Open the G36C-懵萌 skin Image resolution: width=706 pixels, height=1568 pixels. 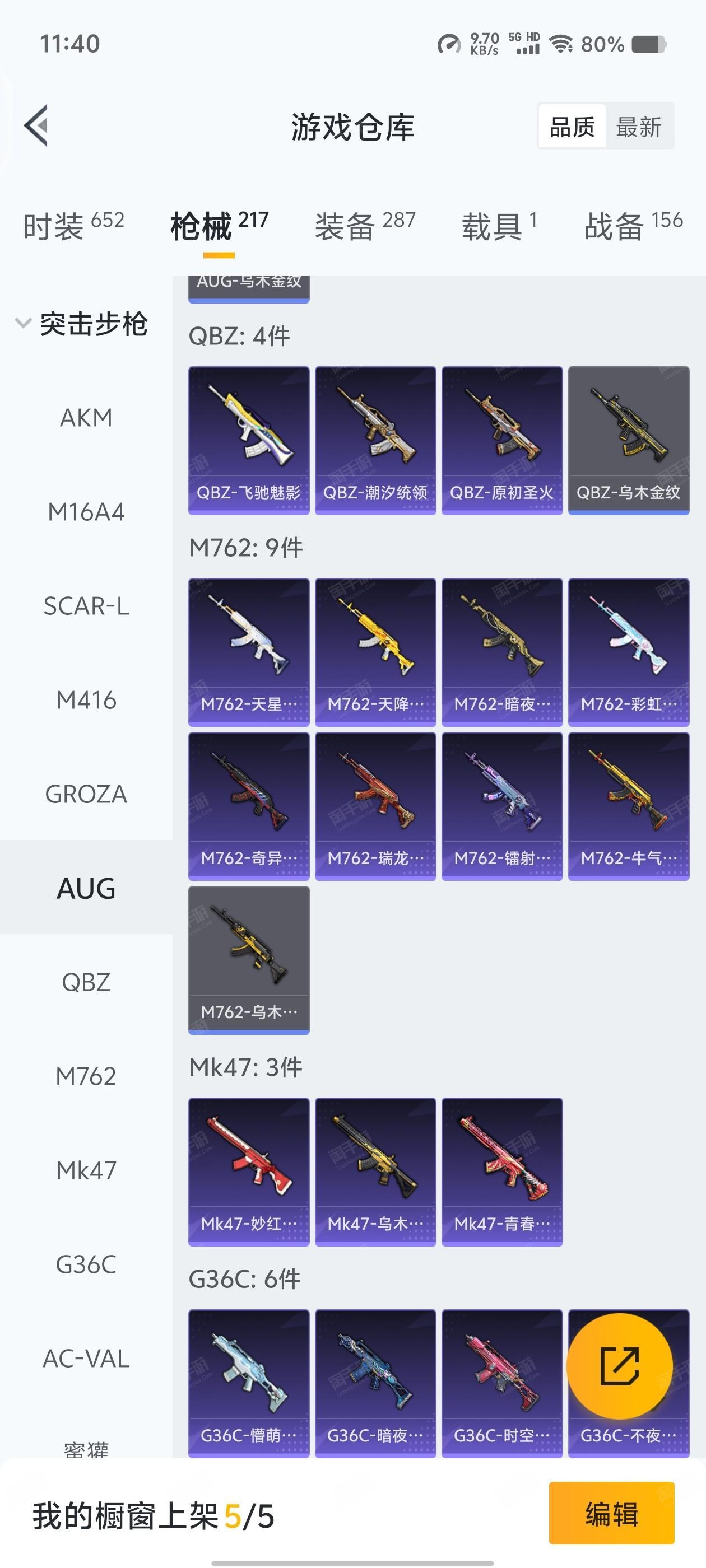coord(249,1382)
